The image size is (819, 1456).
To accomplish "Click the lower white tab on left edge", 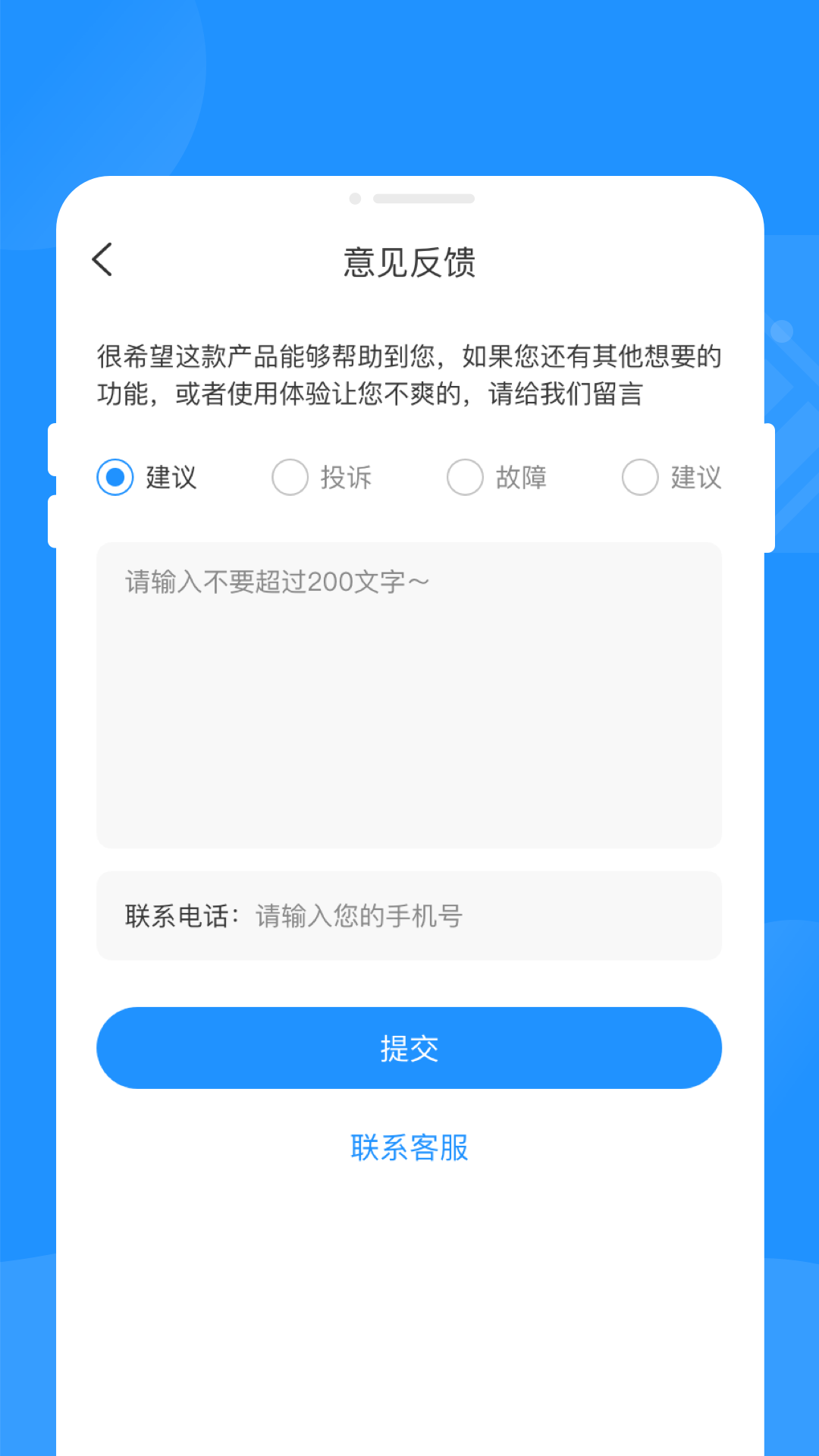I will tap(52, 521).
